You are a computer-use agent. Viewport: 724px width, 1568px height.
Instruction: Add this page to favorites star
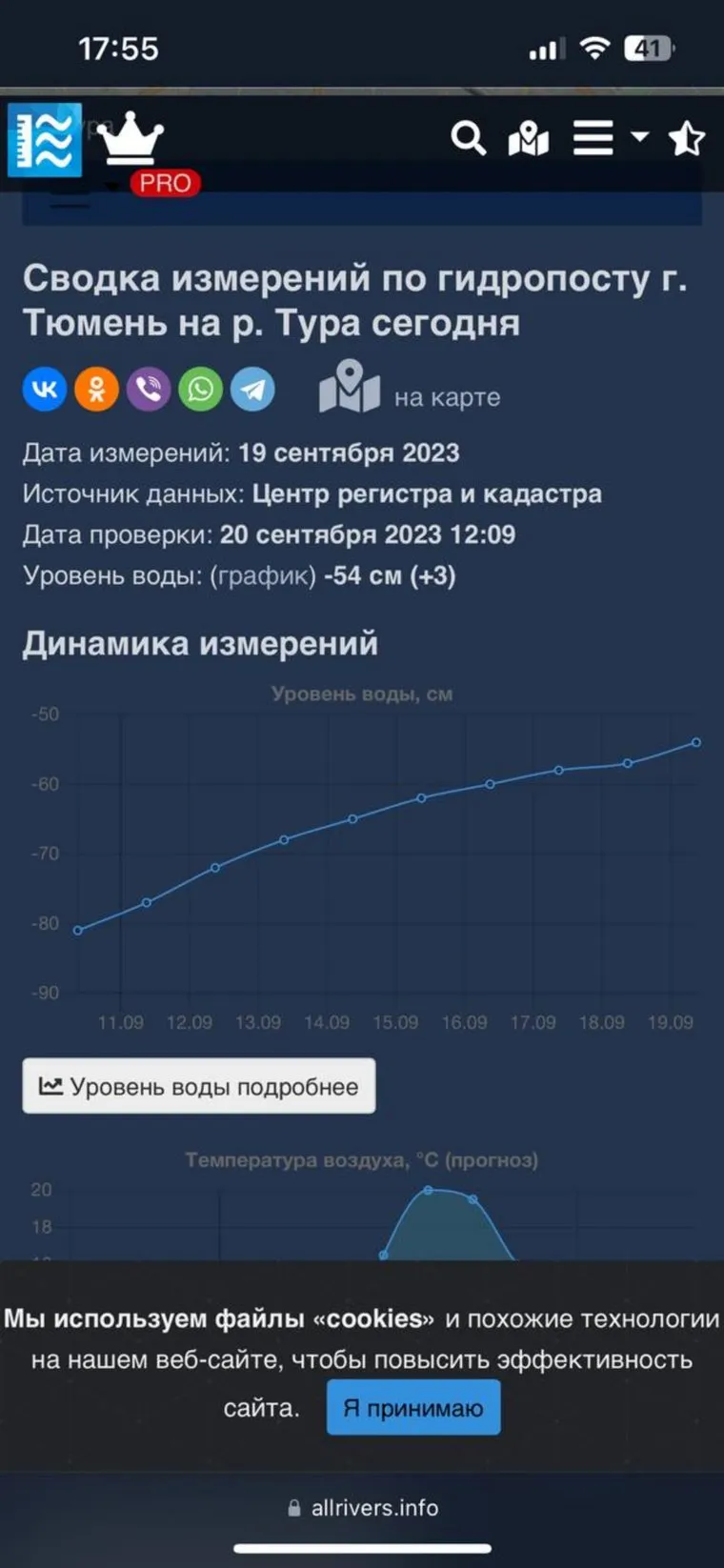coord(687,139)
